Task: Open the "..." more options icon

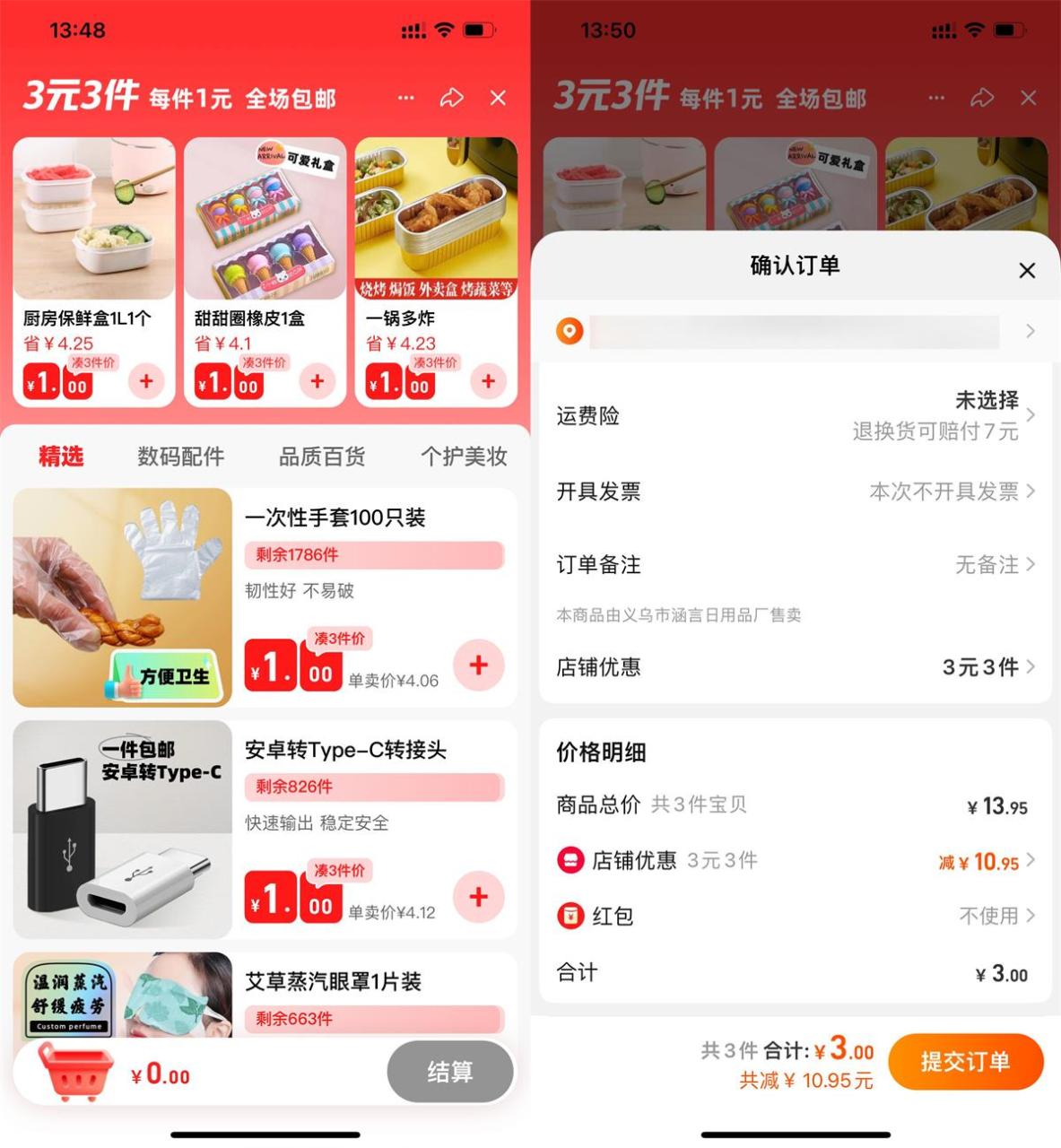Action: click(405, 99)
